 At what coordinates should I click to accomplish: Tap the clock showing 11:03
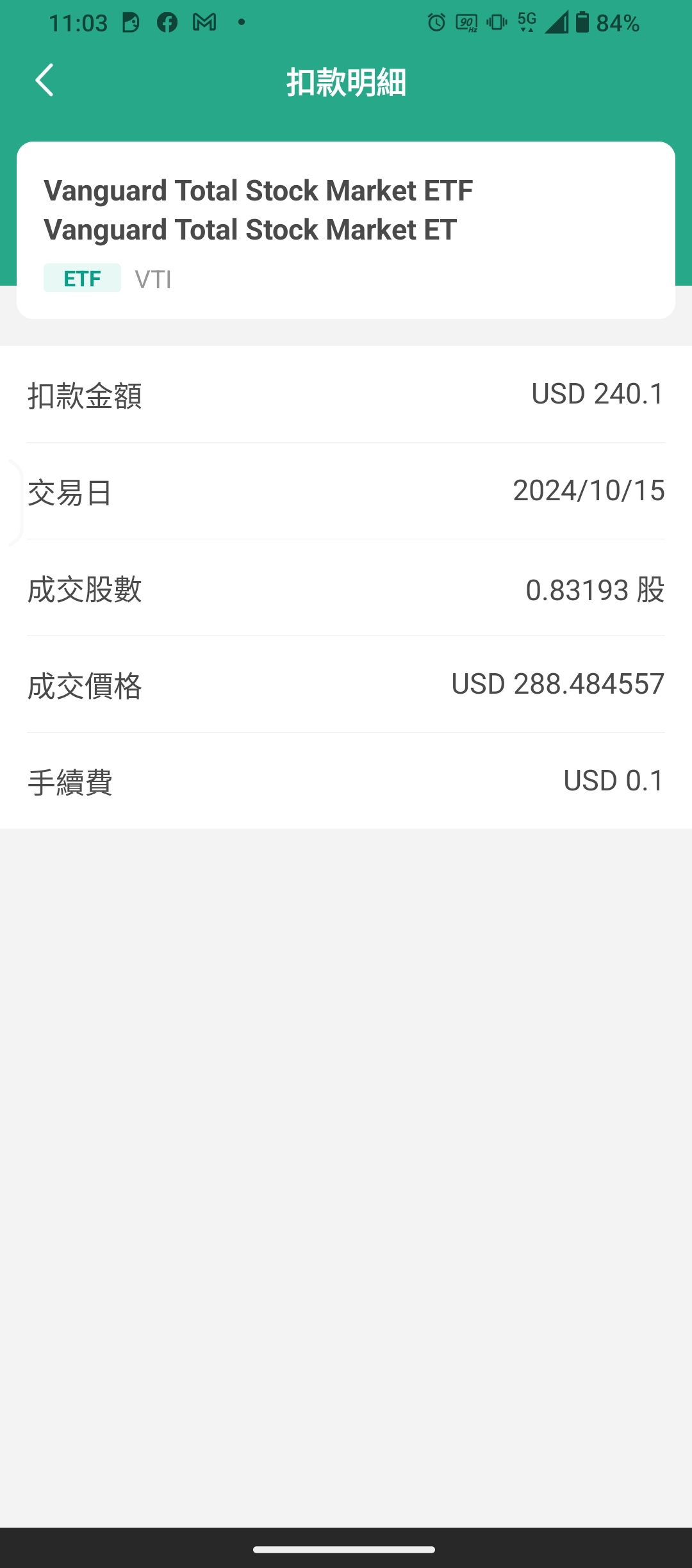[79, 22]
